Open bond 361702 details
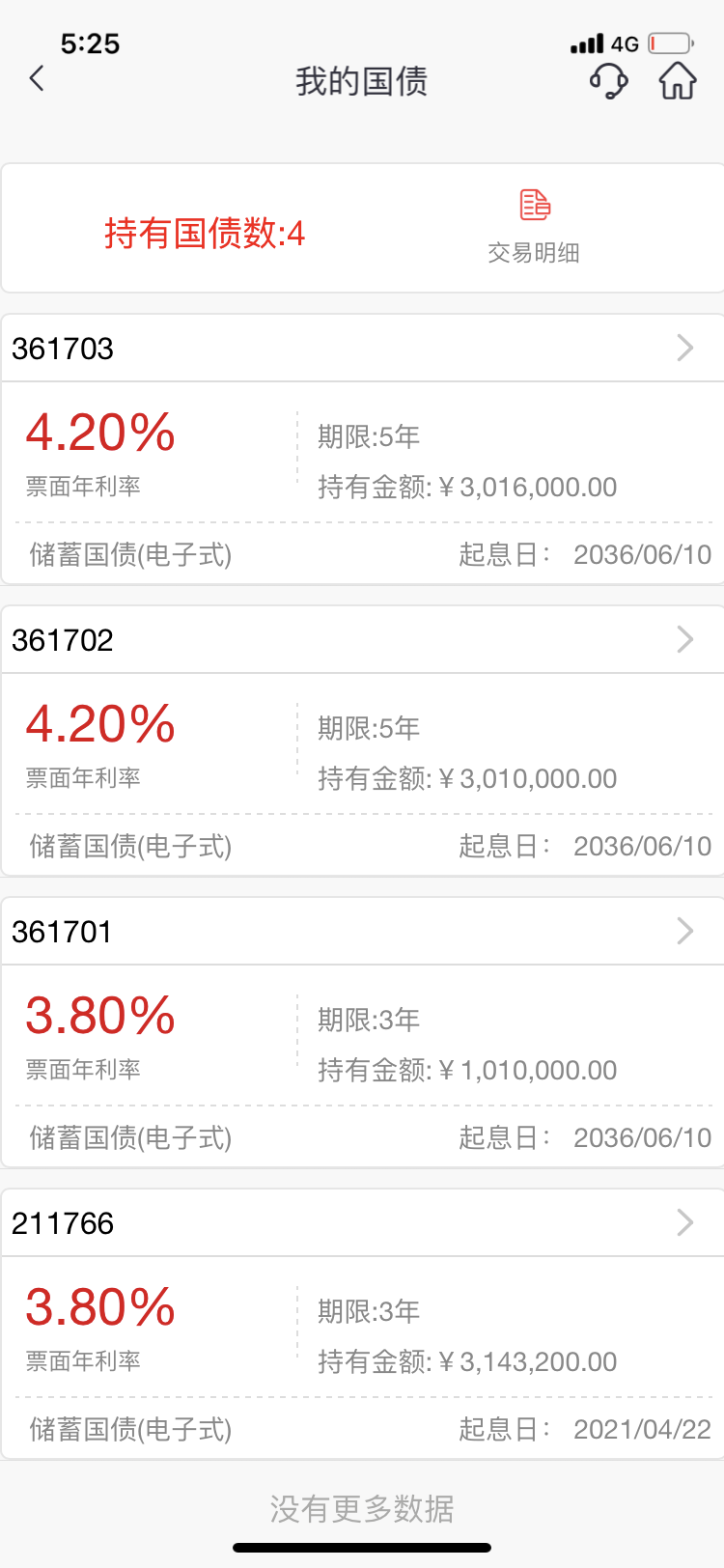 [x=363, y=639]
